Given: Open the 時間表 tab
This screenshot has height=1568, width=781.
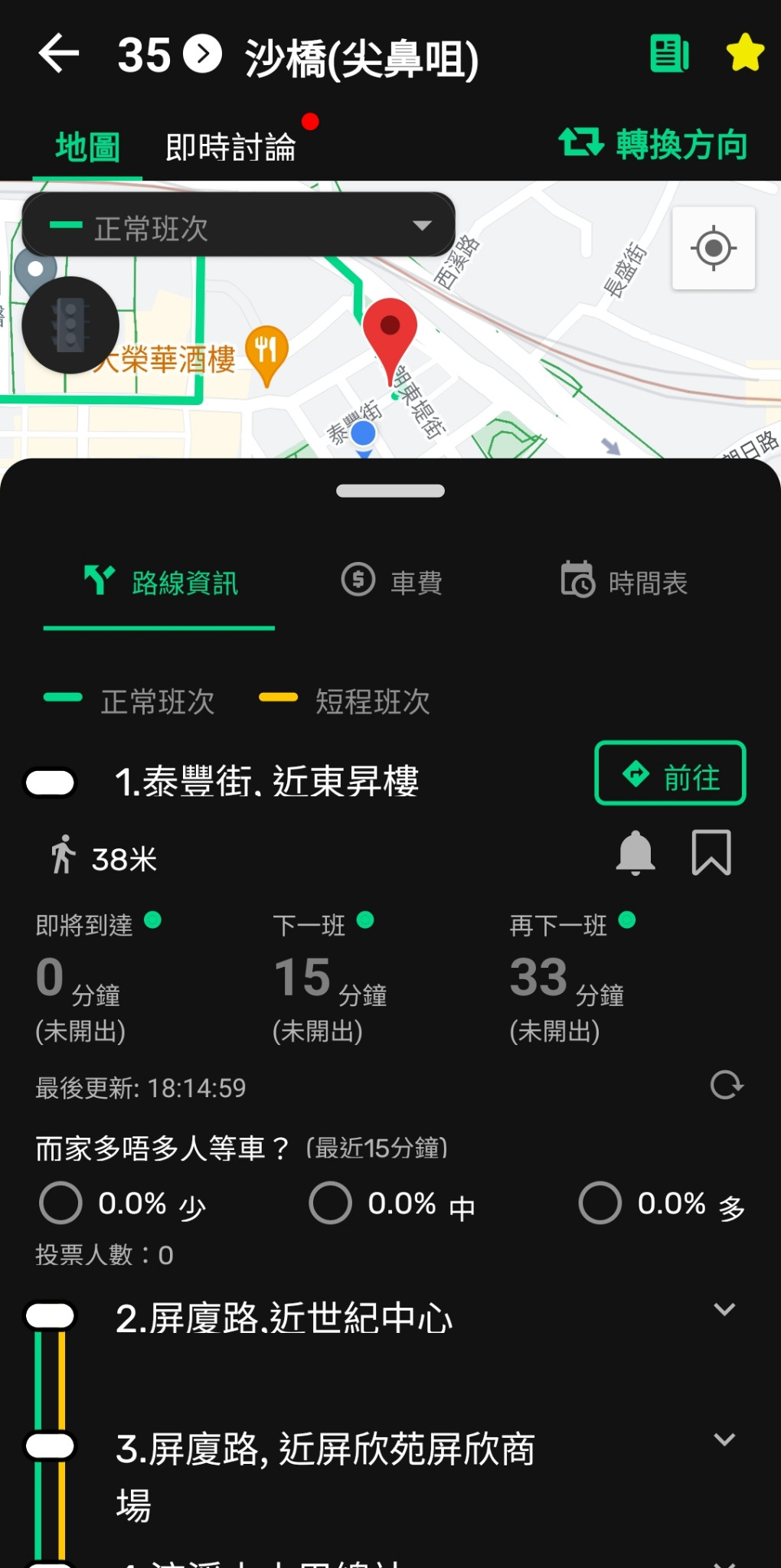Looking at the screenshot, I should tap(625, 582).
